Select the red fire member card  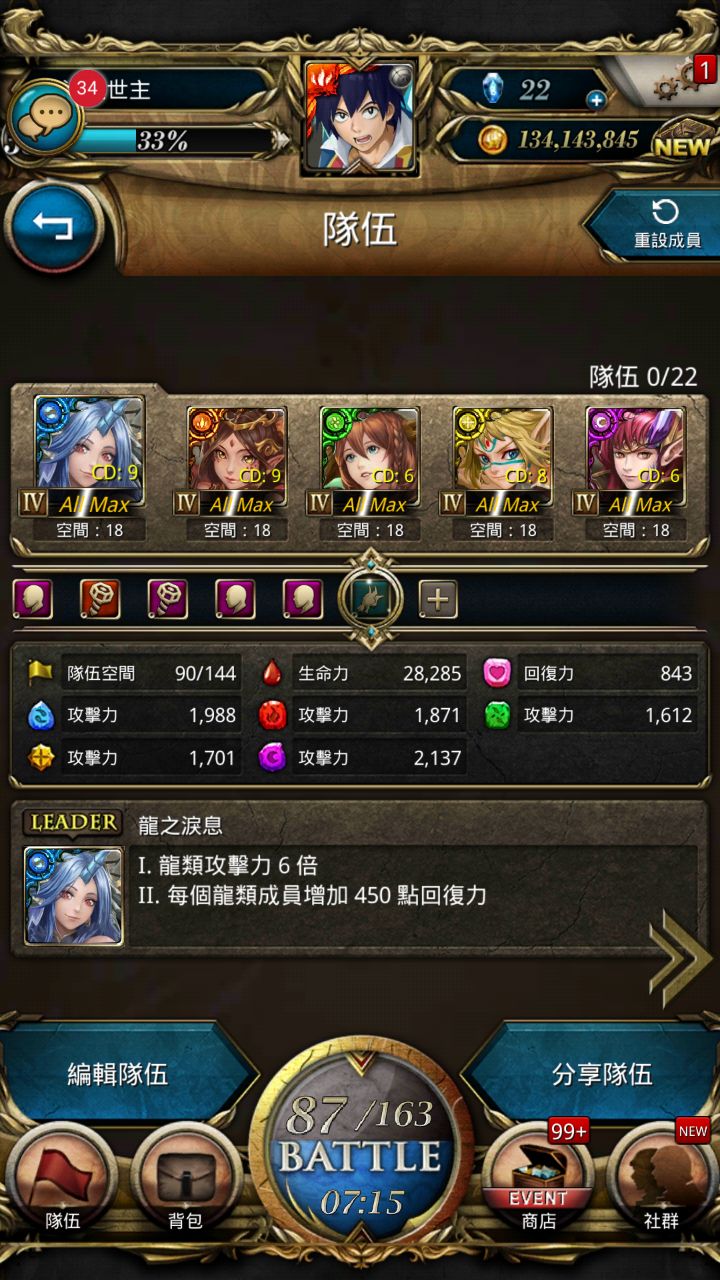pos(236,455)
